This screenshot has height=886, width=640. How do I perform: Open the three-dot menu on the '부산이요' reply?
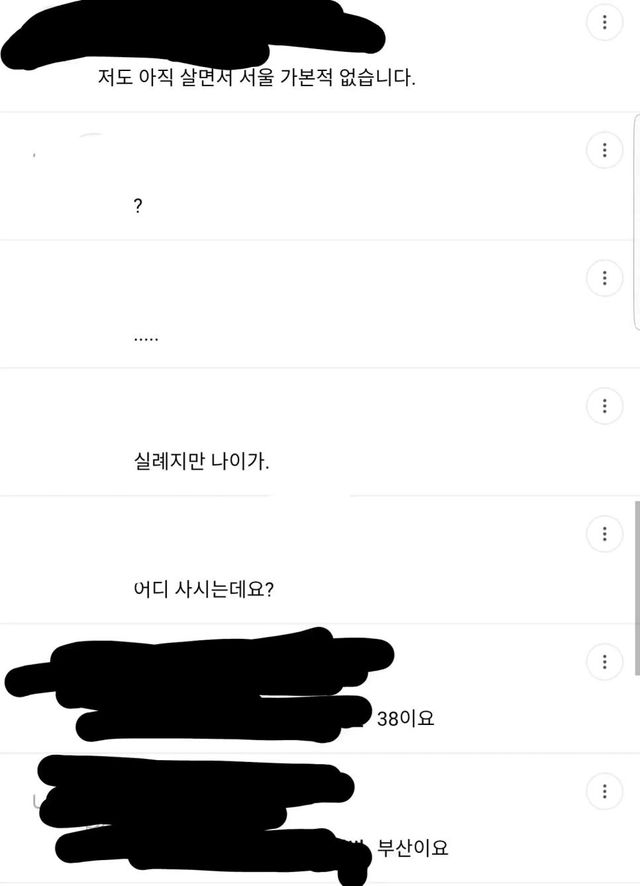(x=604, y=792)
